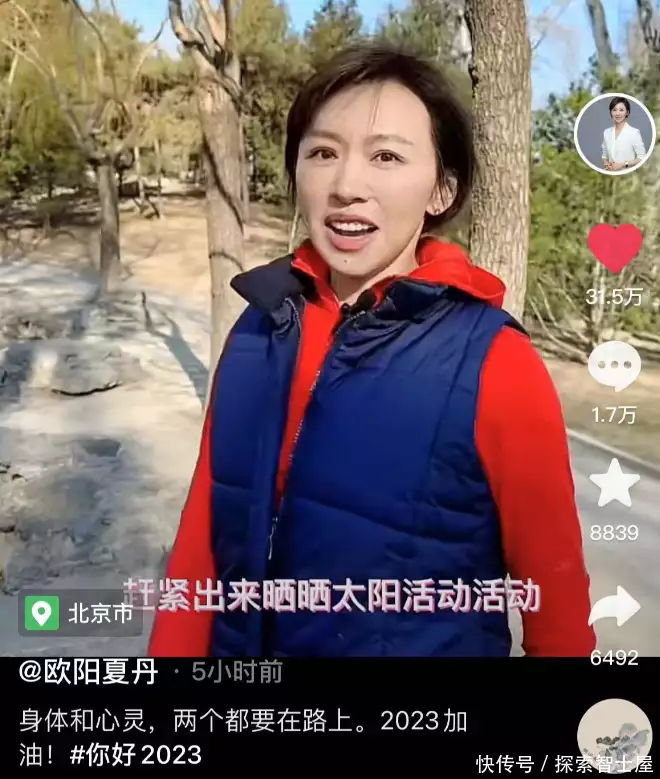Like this video with the heart icon
660x779 pixels.
[x=614, y=248]
